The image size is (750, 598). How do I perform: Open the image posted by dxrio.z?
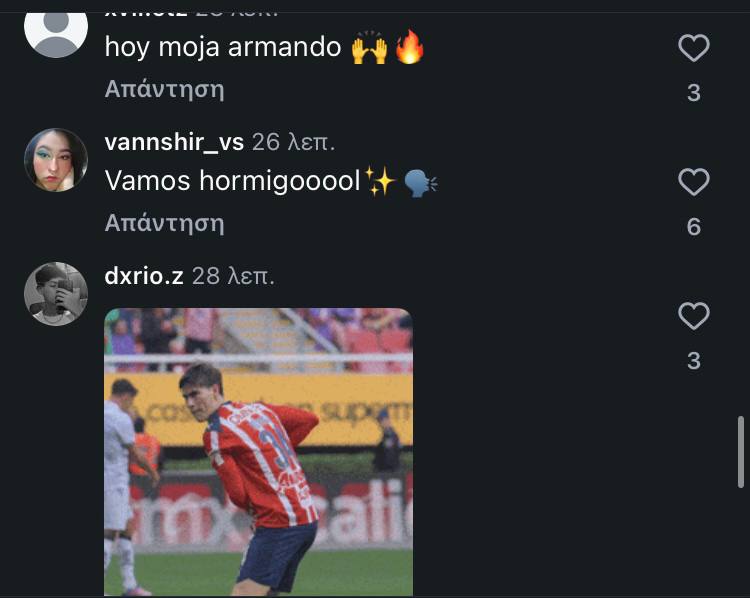point(258,452)
